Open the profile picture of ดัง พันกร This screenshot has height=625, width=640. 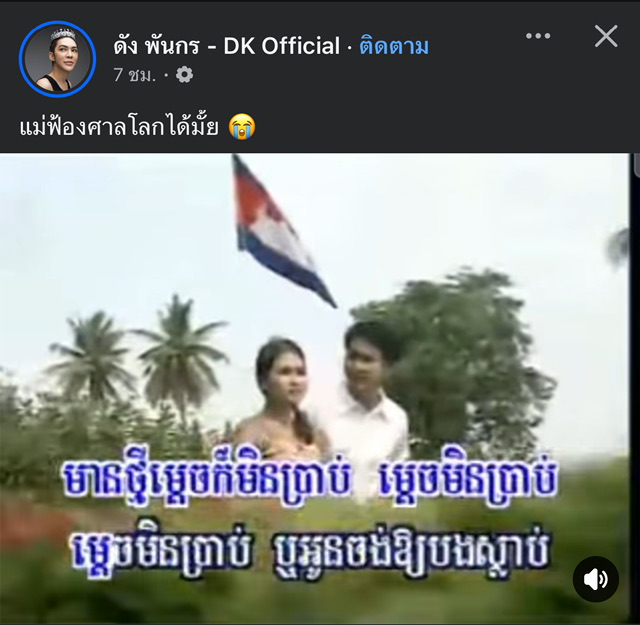pos(57,59)
